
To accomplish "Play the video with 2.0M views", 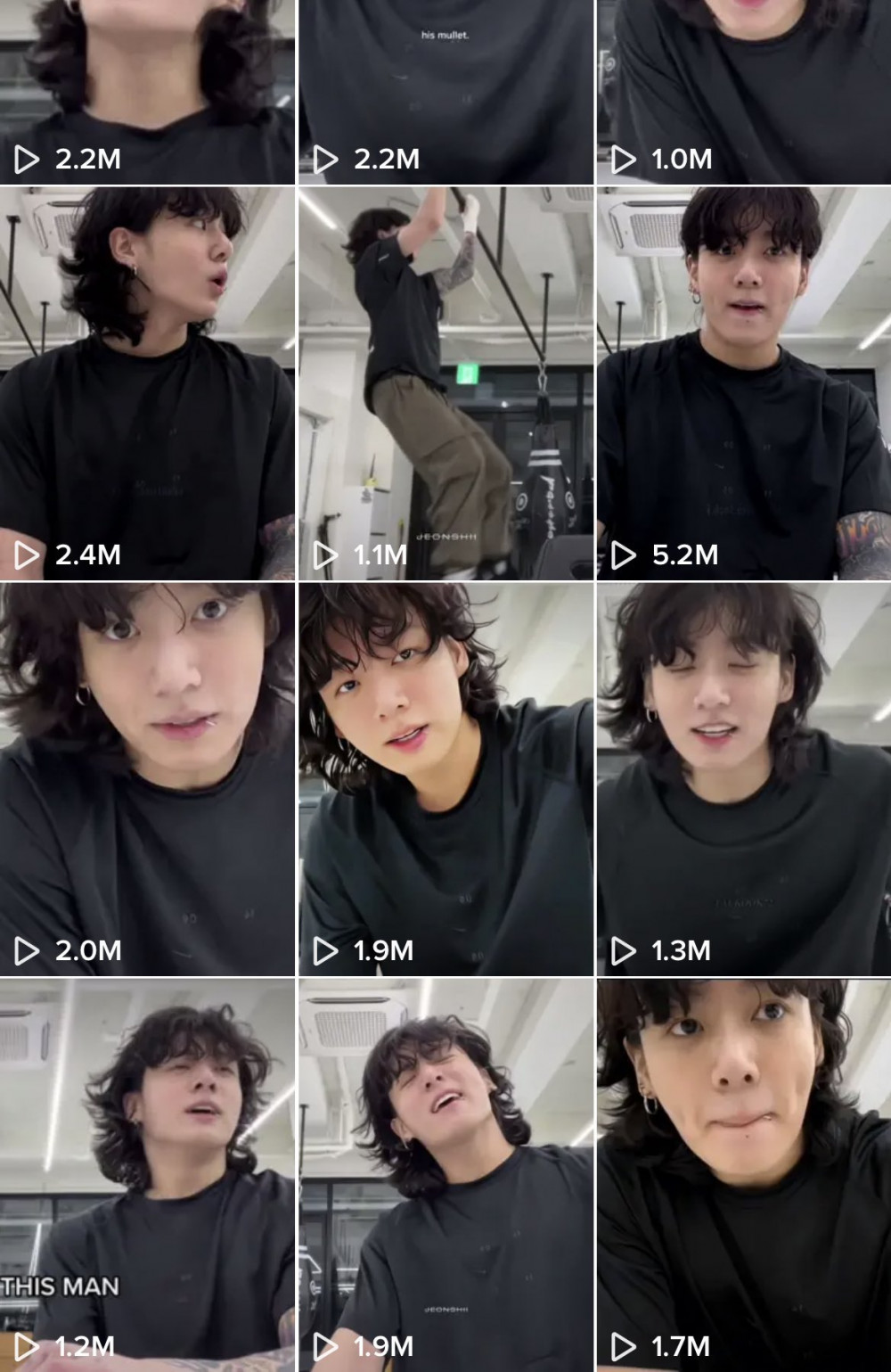I will [x=147, y=778].
